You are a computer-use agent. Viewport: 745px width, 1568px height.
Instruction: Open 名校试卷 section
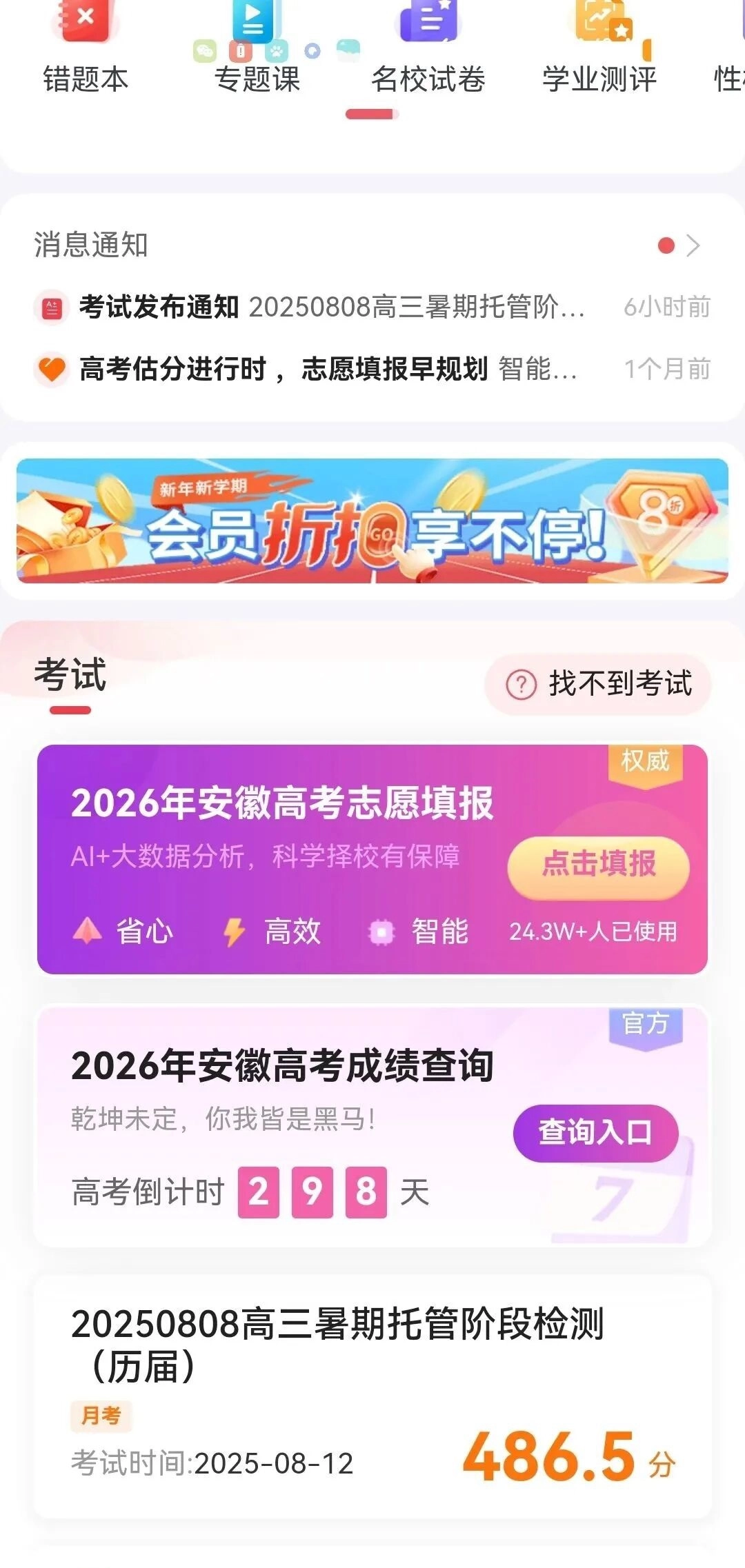pos(428,48)
